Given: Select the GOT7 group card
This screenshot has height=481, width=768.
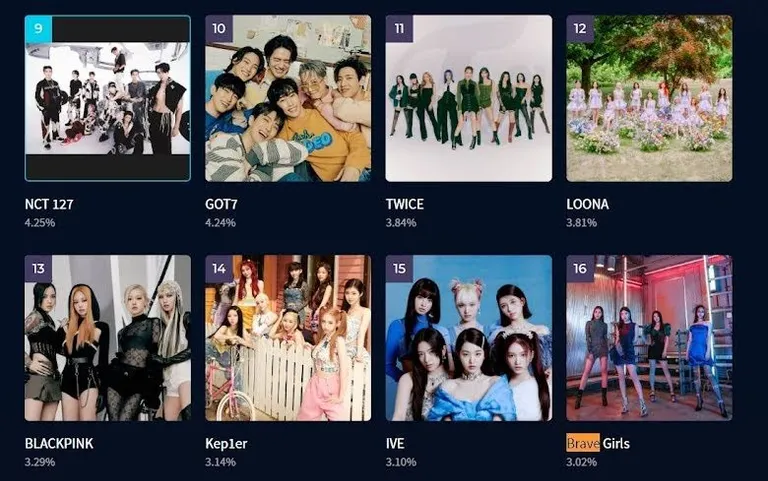Looking at the screenshot, I should tap(288, 98).
